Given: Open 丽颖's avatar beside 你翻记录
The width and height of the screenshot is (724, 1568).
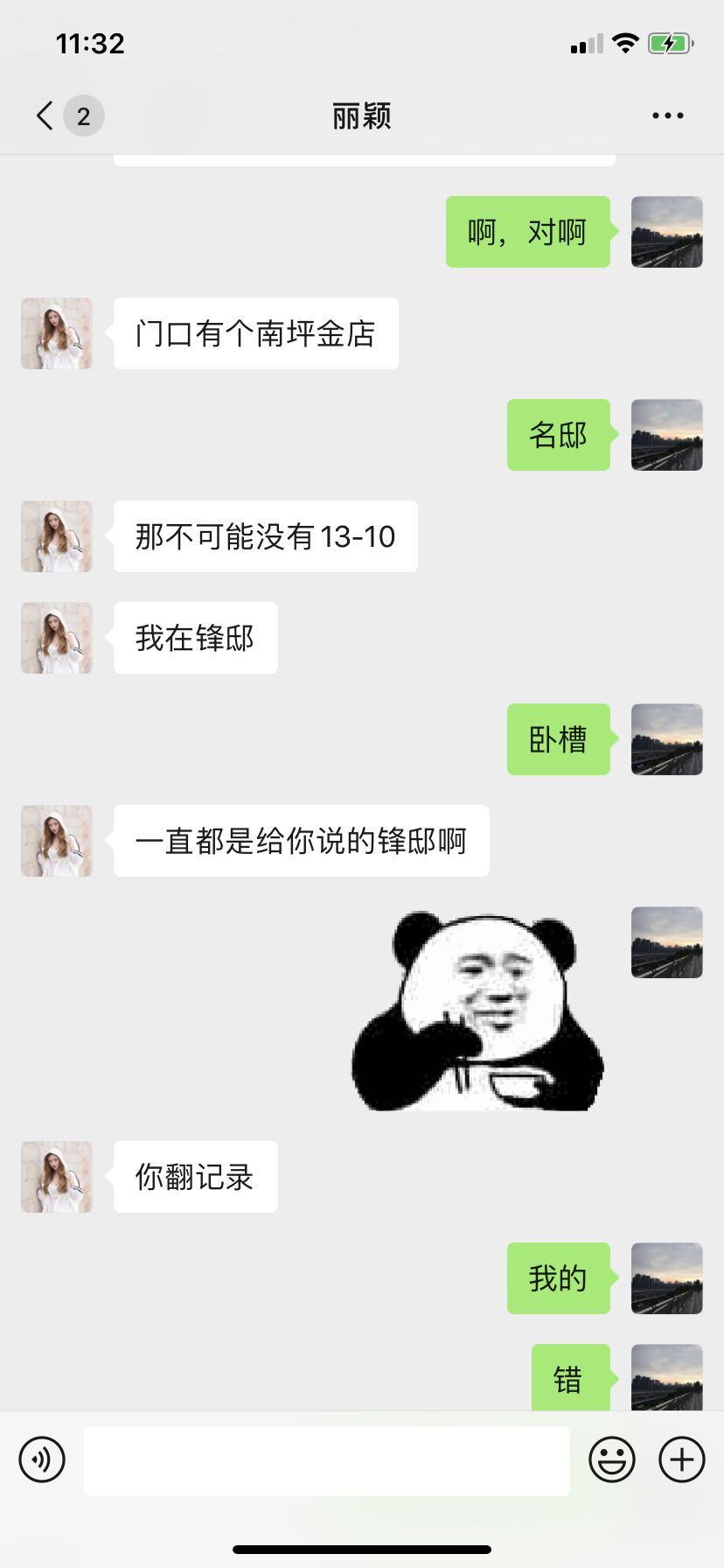Looking at the screenshot, I should pos(57,1177).
